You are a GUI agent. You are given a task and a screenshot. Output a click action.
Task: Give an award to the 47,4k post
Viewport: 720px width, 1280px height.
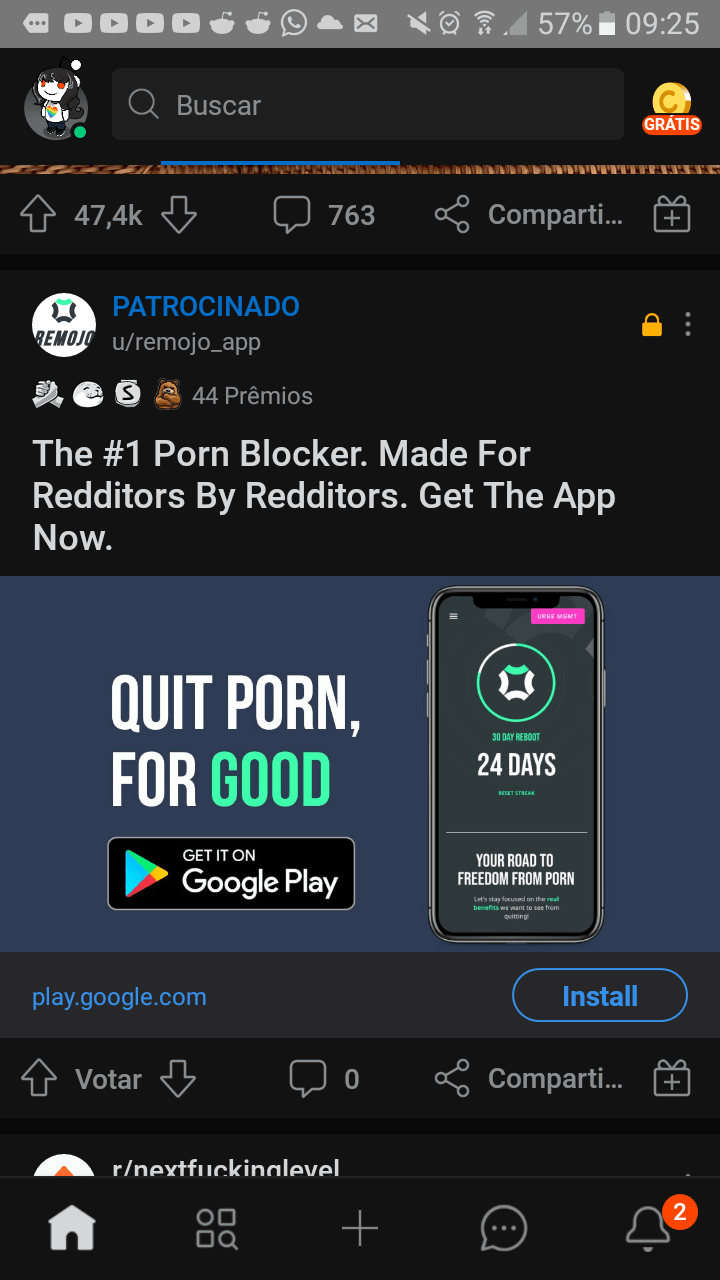(671, 215)
